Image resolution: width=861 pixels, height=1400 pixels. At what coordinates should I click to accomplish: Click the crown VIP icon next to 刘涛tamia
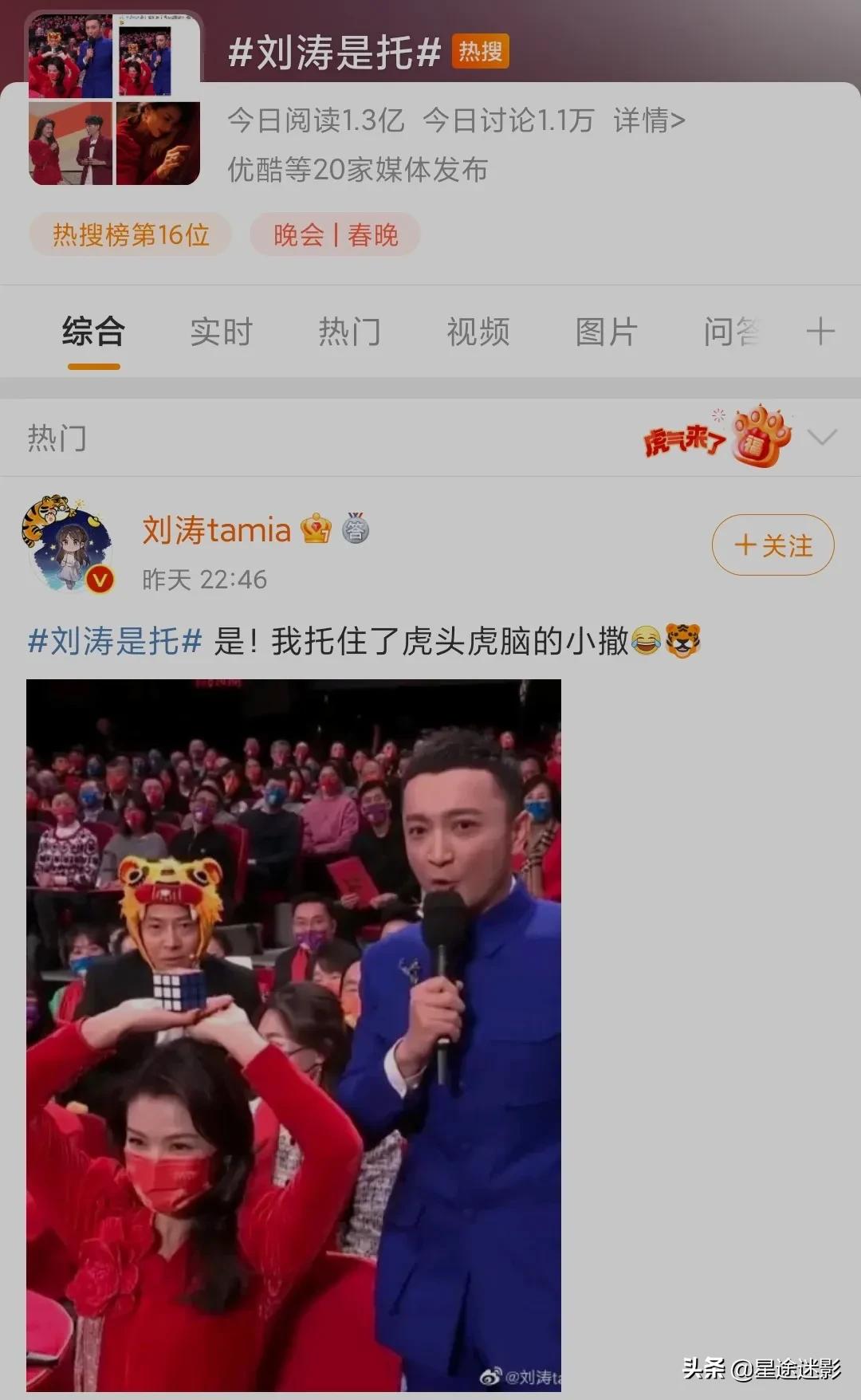pos(318,529)
